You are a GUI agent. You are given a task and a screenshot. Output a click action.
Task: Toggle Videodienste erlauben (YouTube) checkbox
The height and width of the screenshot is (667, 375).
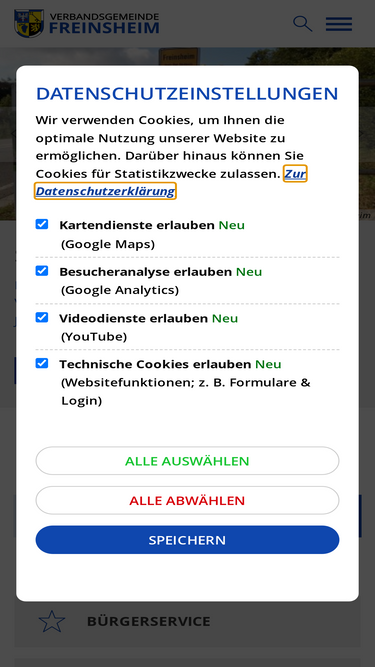coord(42,317)
